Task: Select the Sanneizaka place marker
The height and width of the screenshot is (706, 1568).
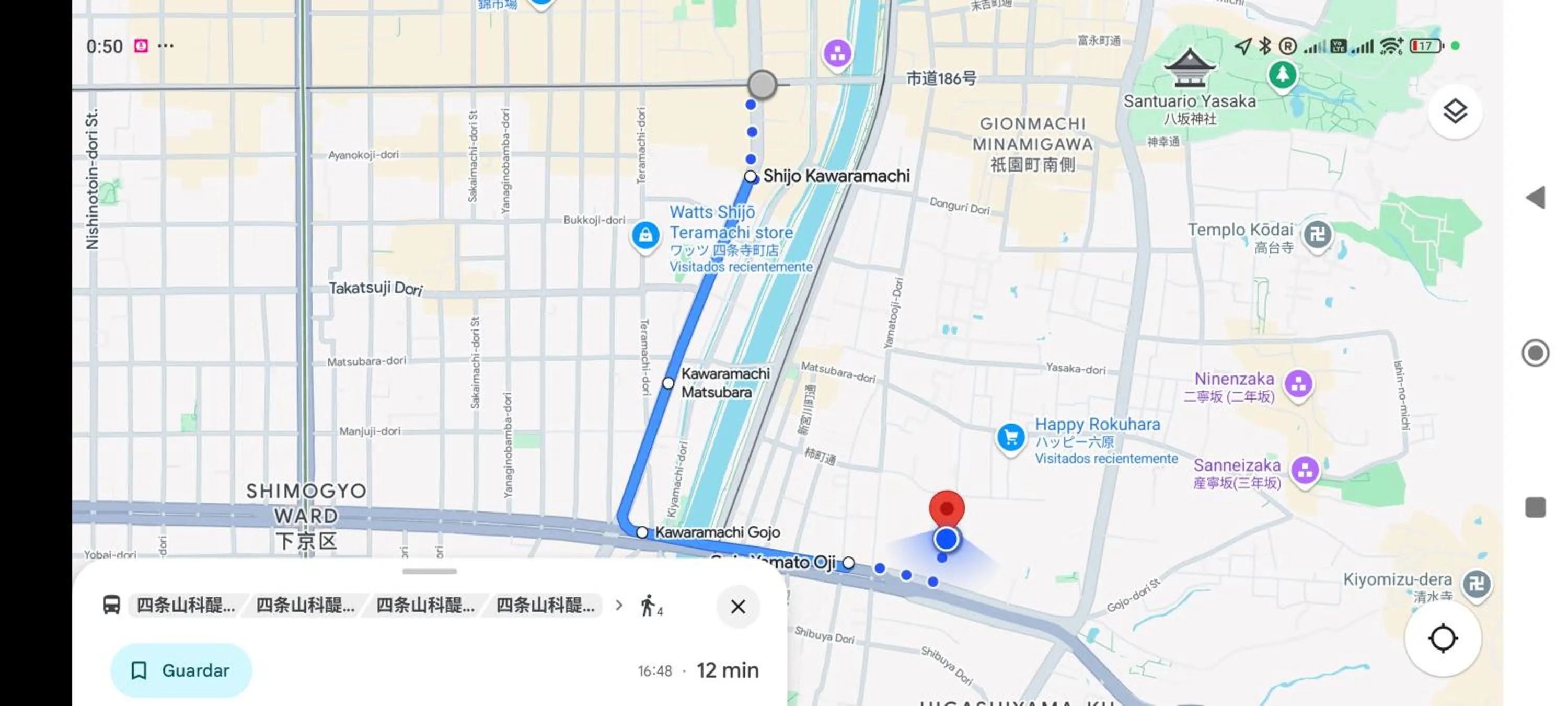Action: point(1305,470)
